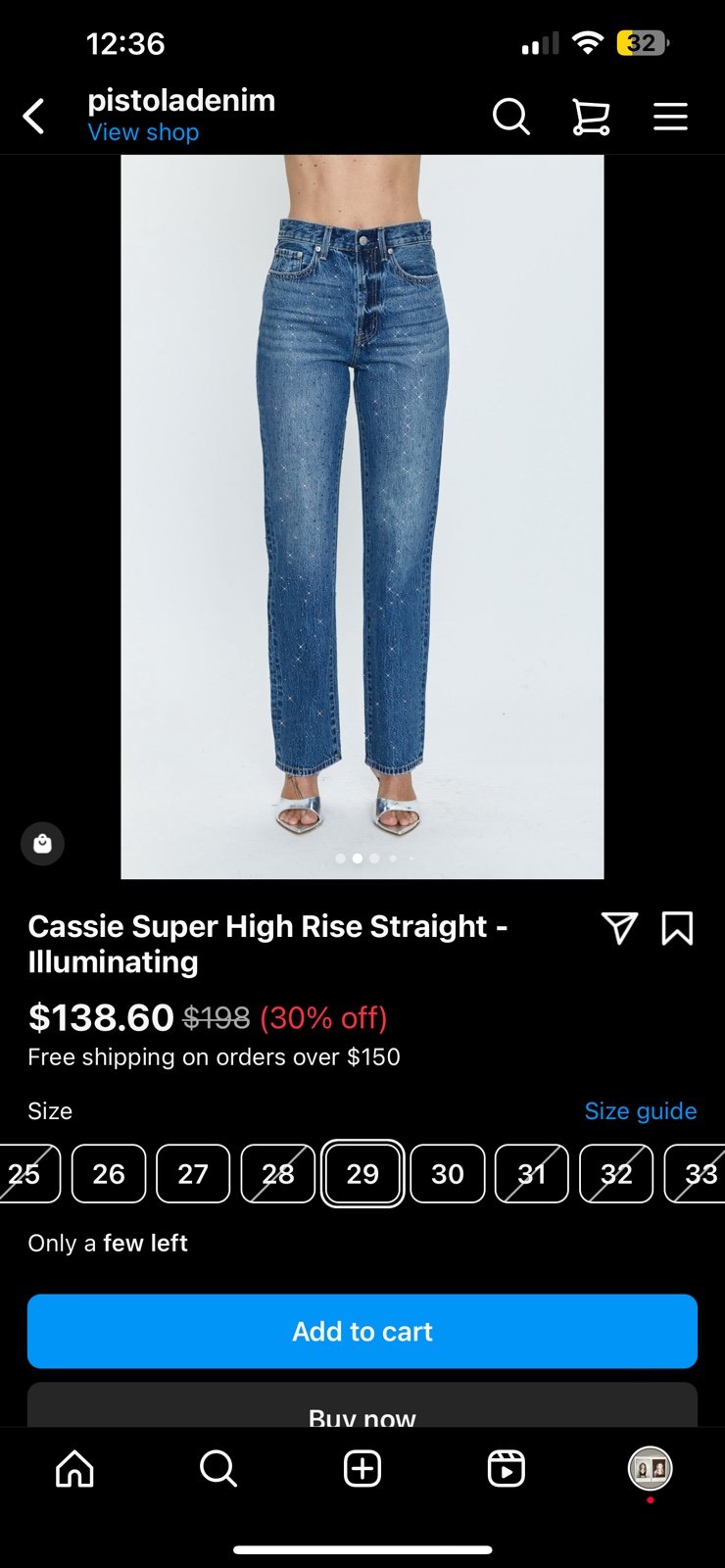Viewport: 725px width, 1568px height.
Task: Open the Size guide
Action: coord(641,1110)
